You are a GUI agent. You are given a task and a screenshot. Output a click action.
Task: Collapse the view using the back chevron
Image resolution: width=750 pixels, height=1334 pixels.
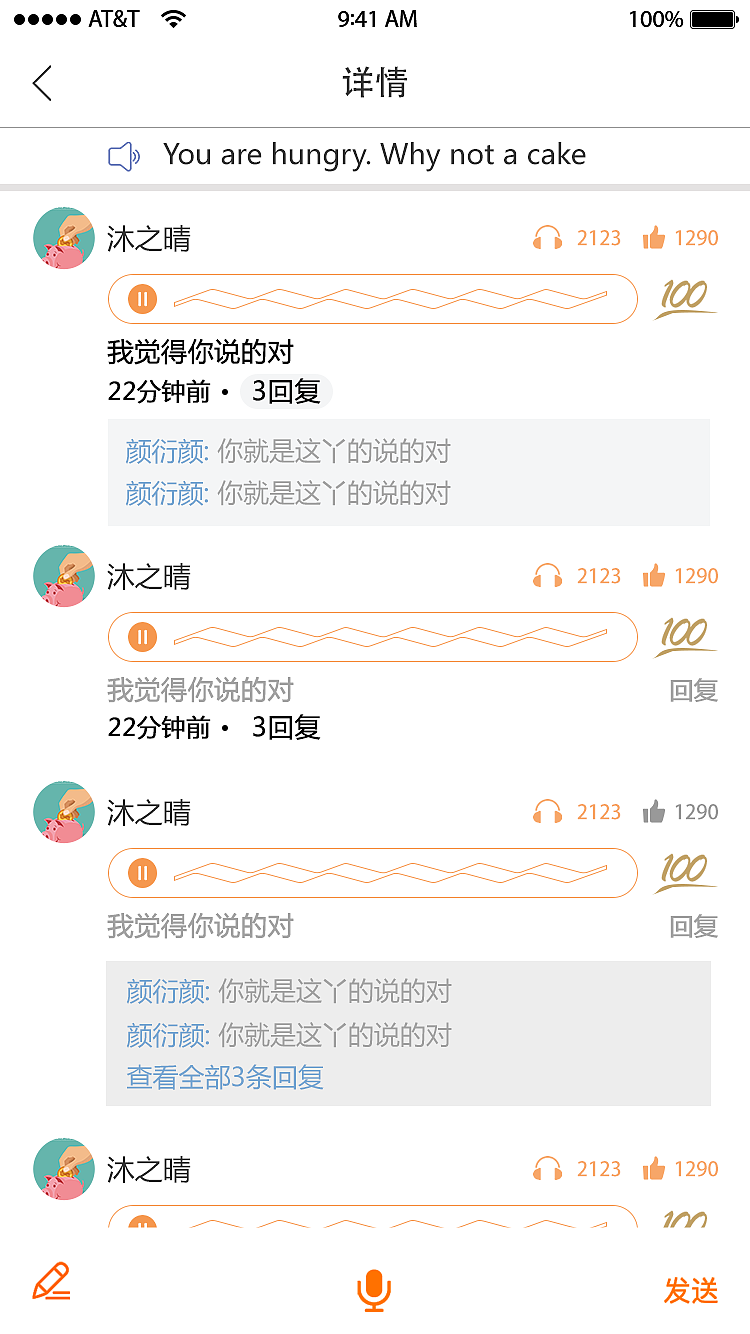point(40,84)
